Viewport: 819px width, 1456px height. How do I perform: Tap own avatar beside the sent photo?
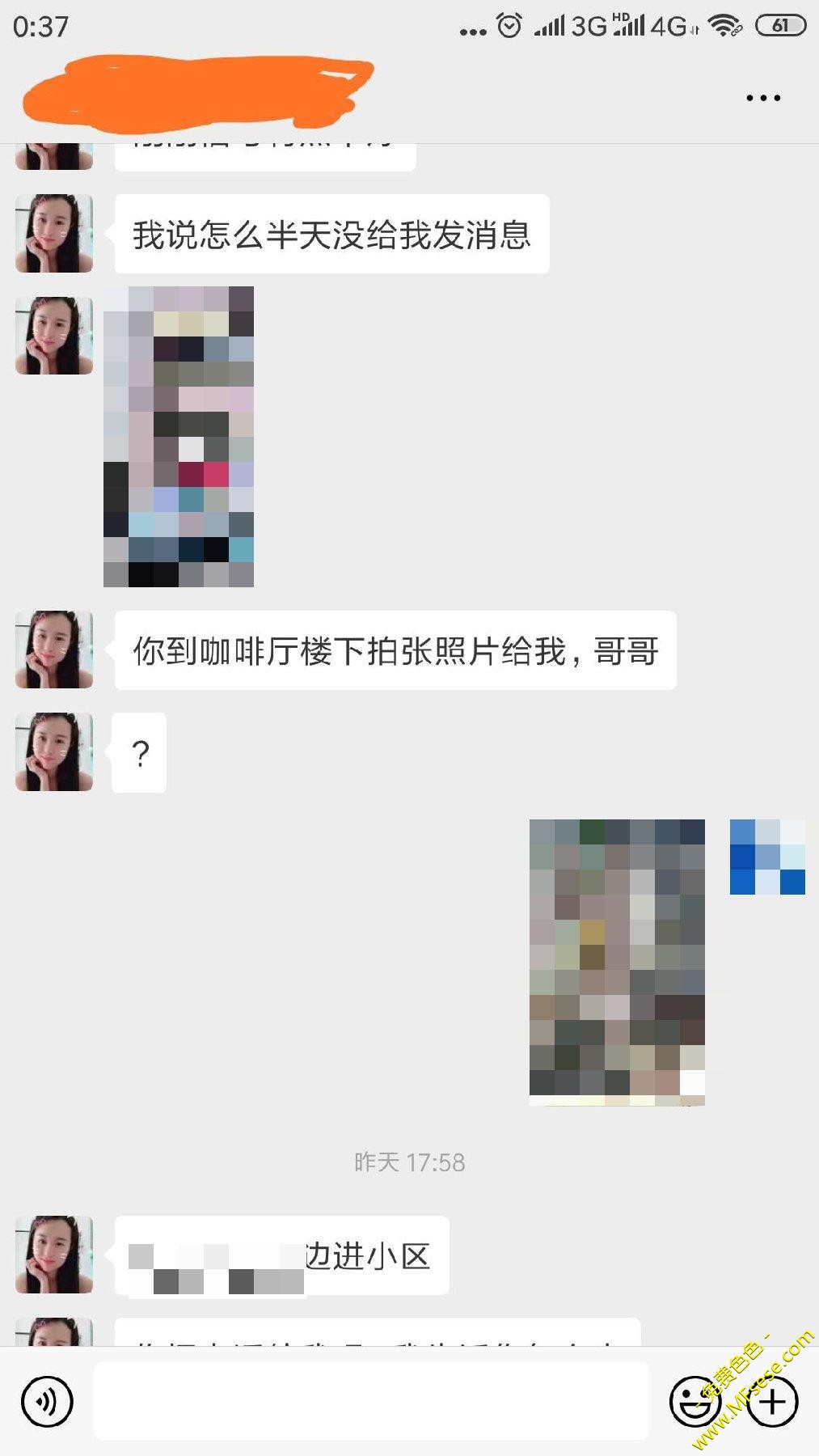tap(767, 857)
